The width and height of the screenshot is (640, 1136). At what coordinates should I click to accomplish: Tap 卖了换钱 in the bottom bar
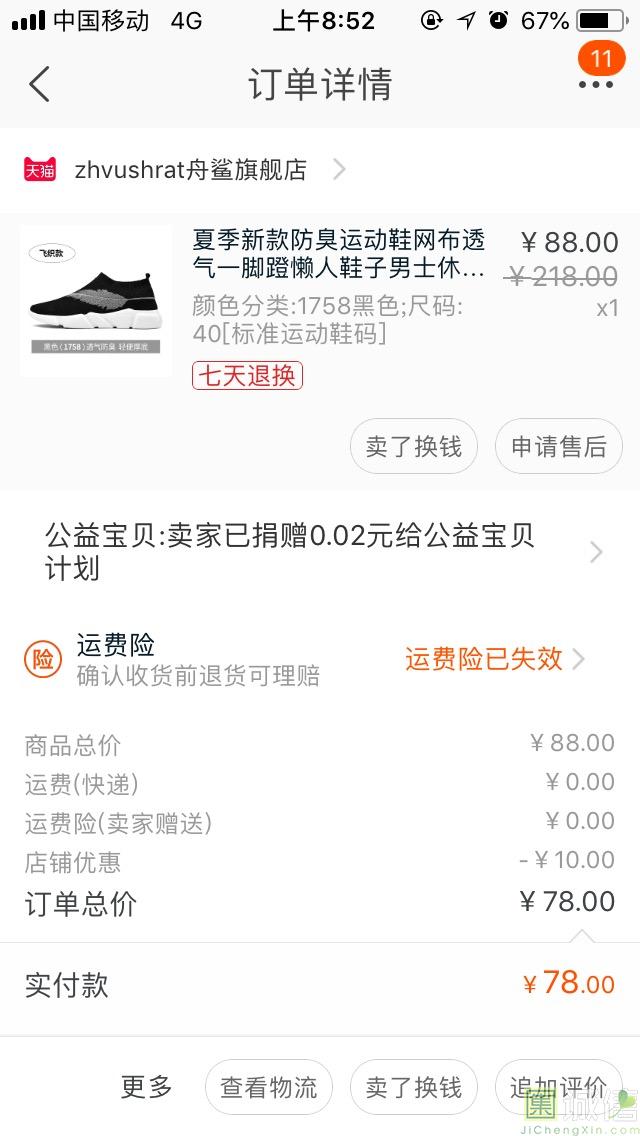(413, 1087)
